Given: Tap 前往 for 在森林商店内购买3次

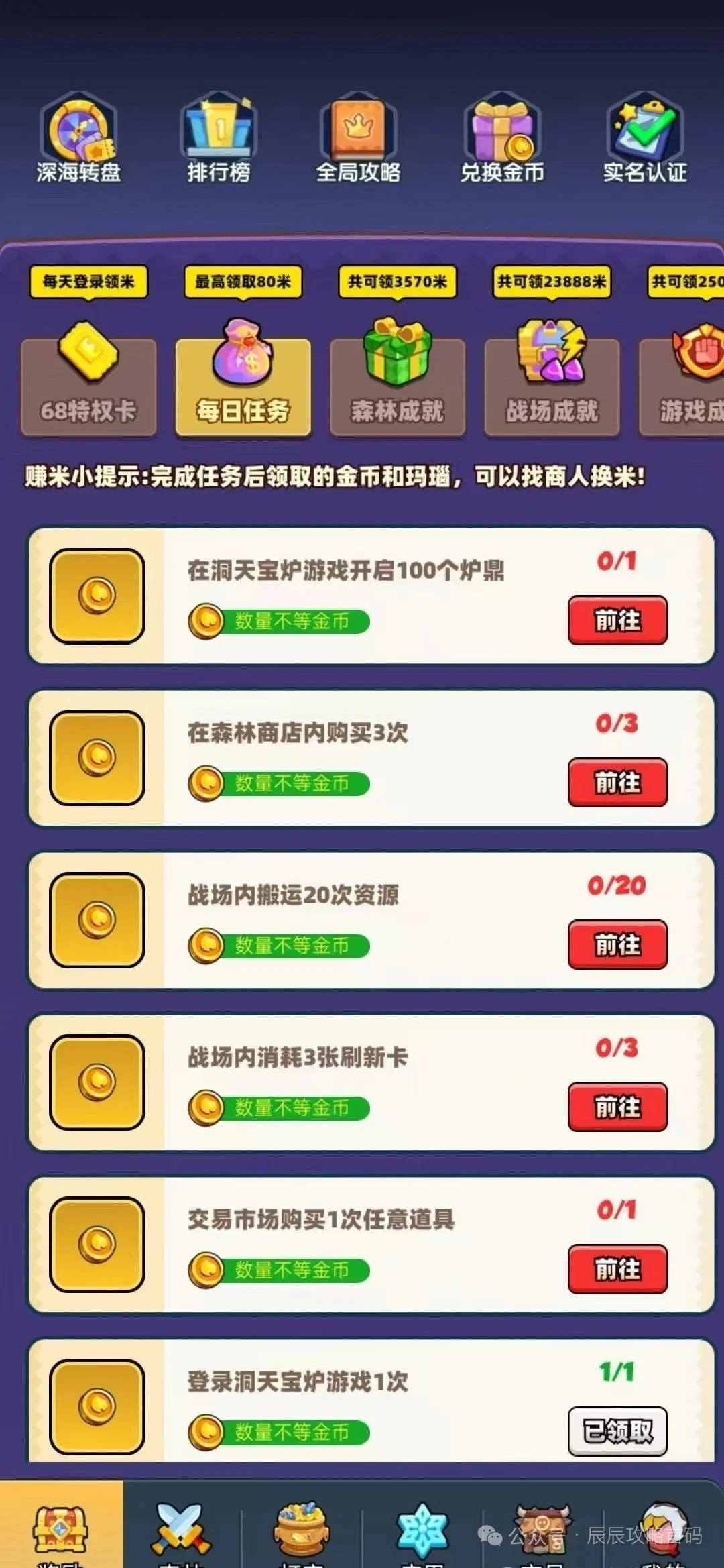Looking at the screenshot, I should [617, 783].
